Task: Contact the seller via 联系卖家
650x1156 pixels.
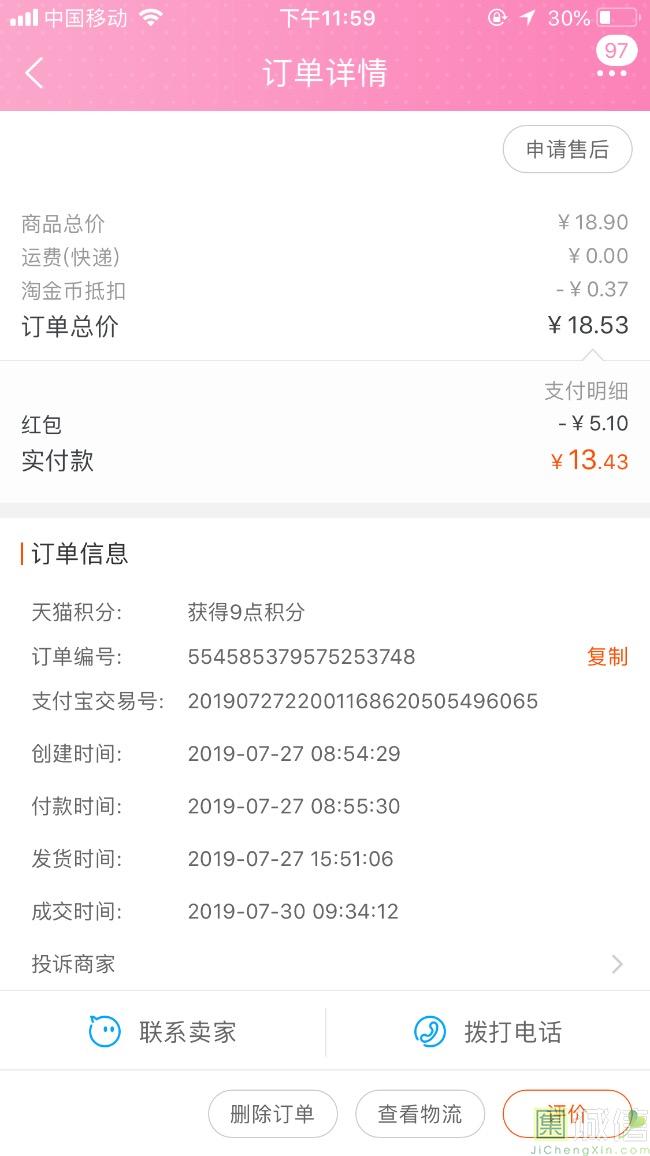Action: tap(163, 1032)
